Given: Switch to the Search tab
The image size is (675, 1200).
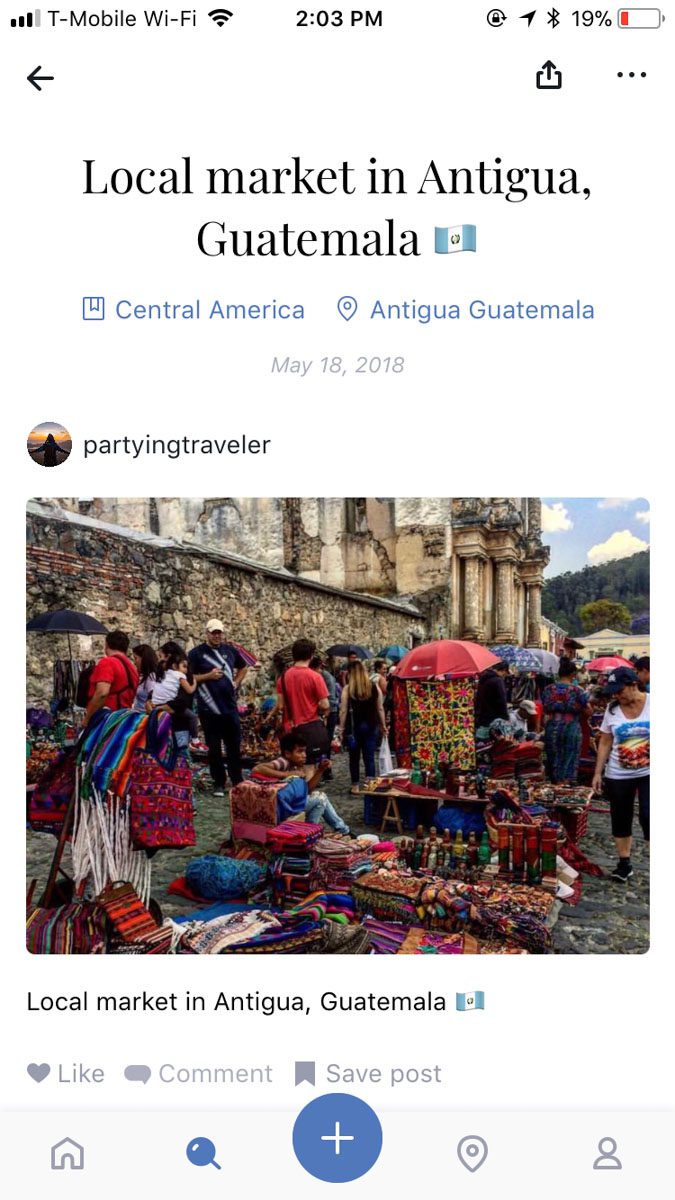Looking at the screenshot, I should (203, 1154).
